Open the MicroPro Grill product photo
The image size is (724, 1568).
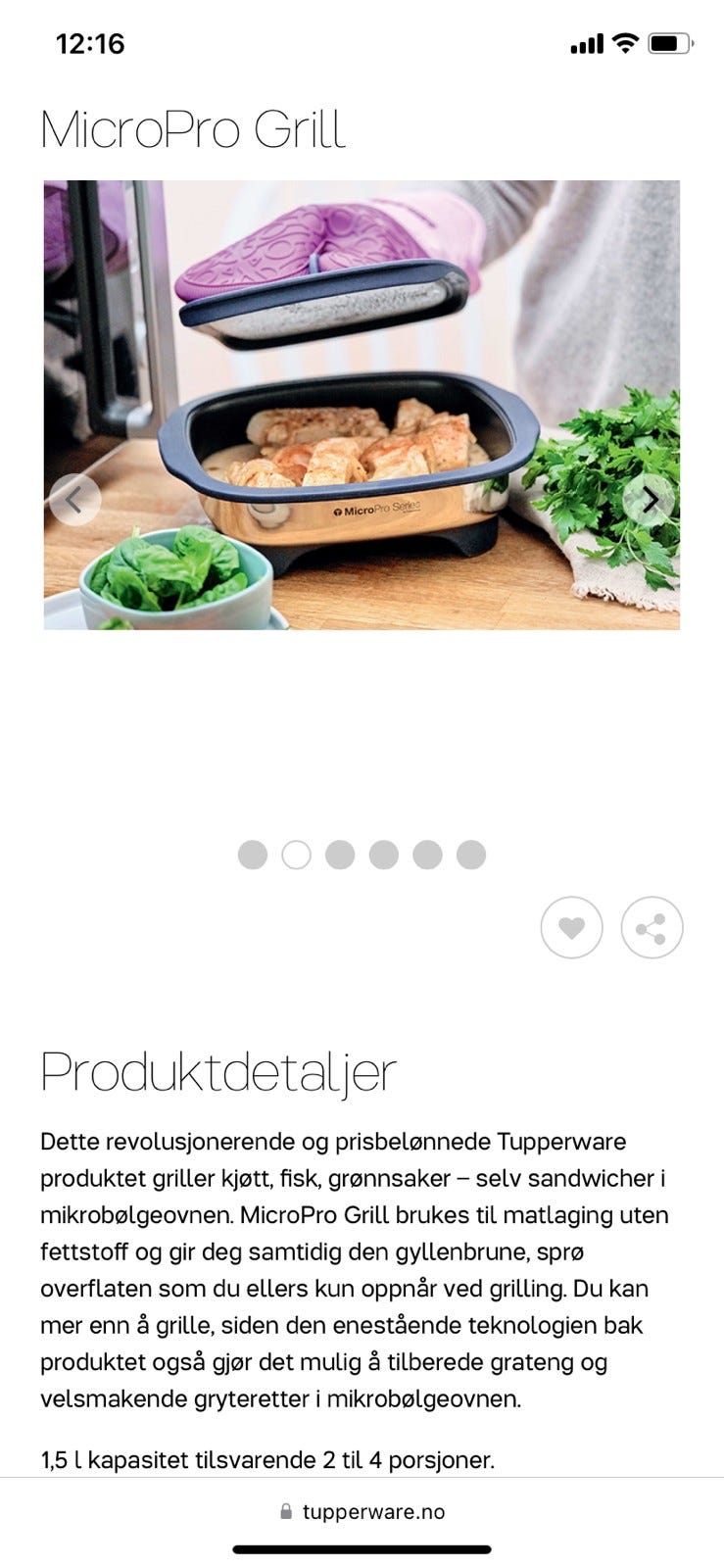coord(362,404)
